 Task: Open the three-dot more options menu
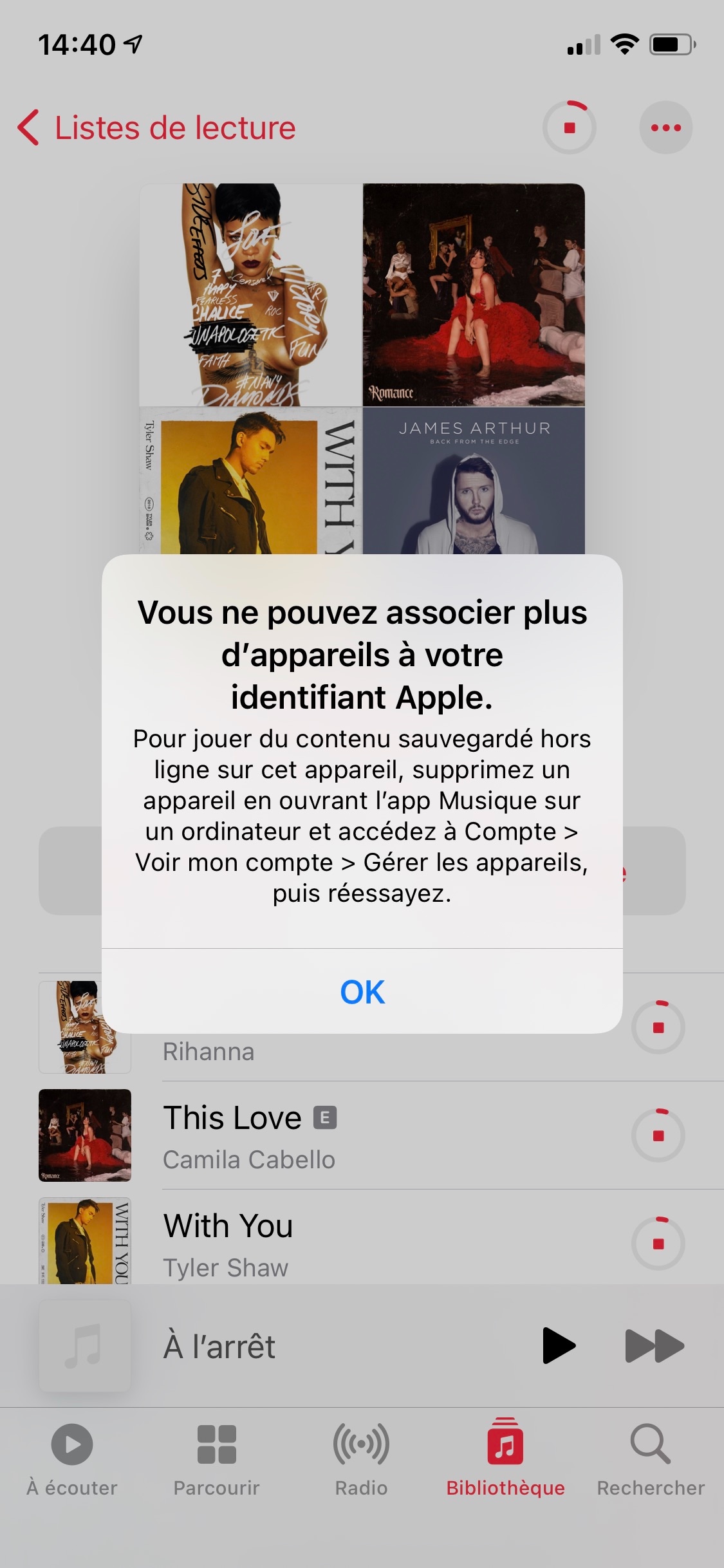point(665,127)
